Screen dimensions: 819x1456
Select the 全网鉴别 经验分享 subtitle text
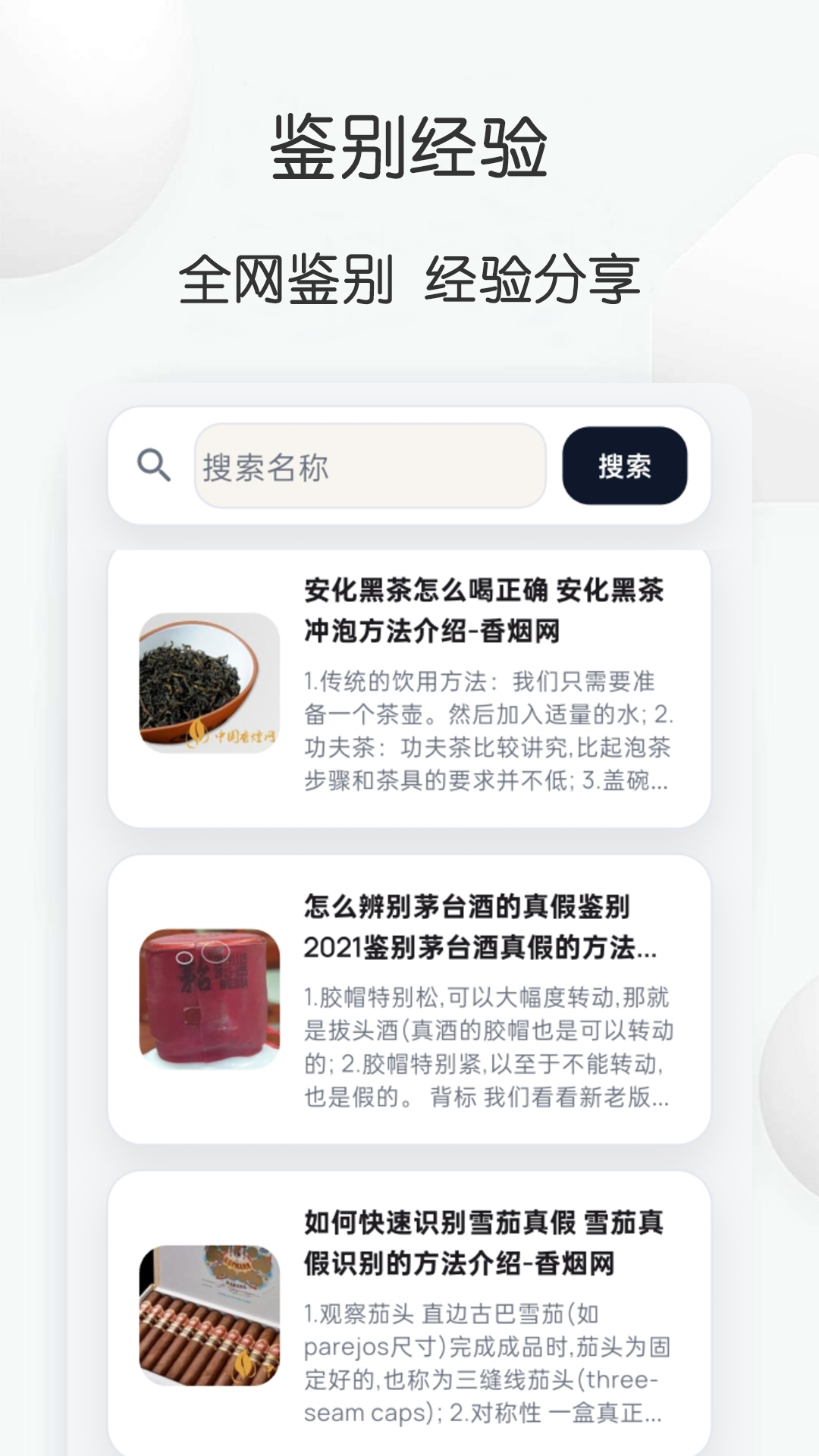(409, 279)
